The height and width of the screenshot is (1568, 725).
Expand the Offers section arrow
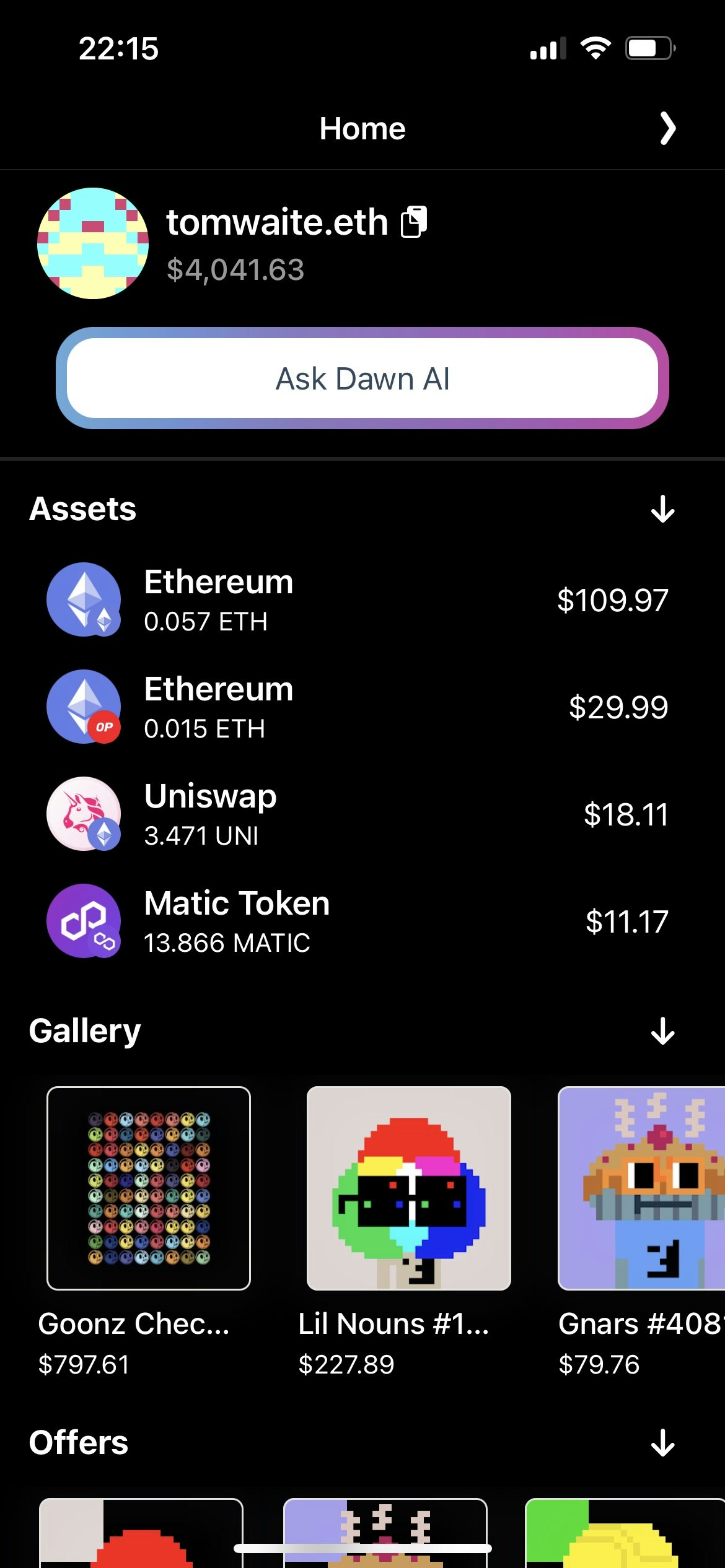click(662, 1443)
